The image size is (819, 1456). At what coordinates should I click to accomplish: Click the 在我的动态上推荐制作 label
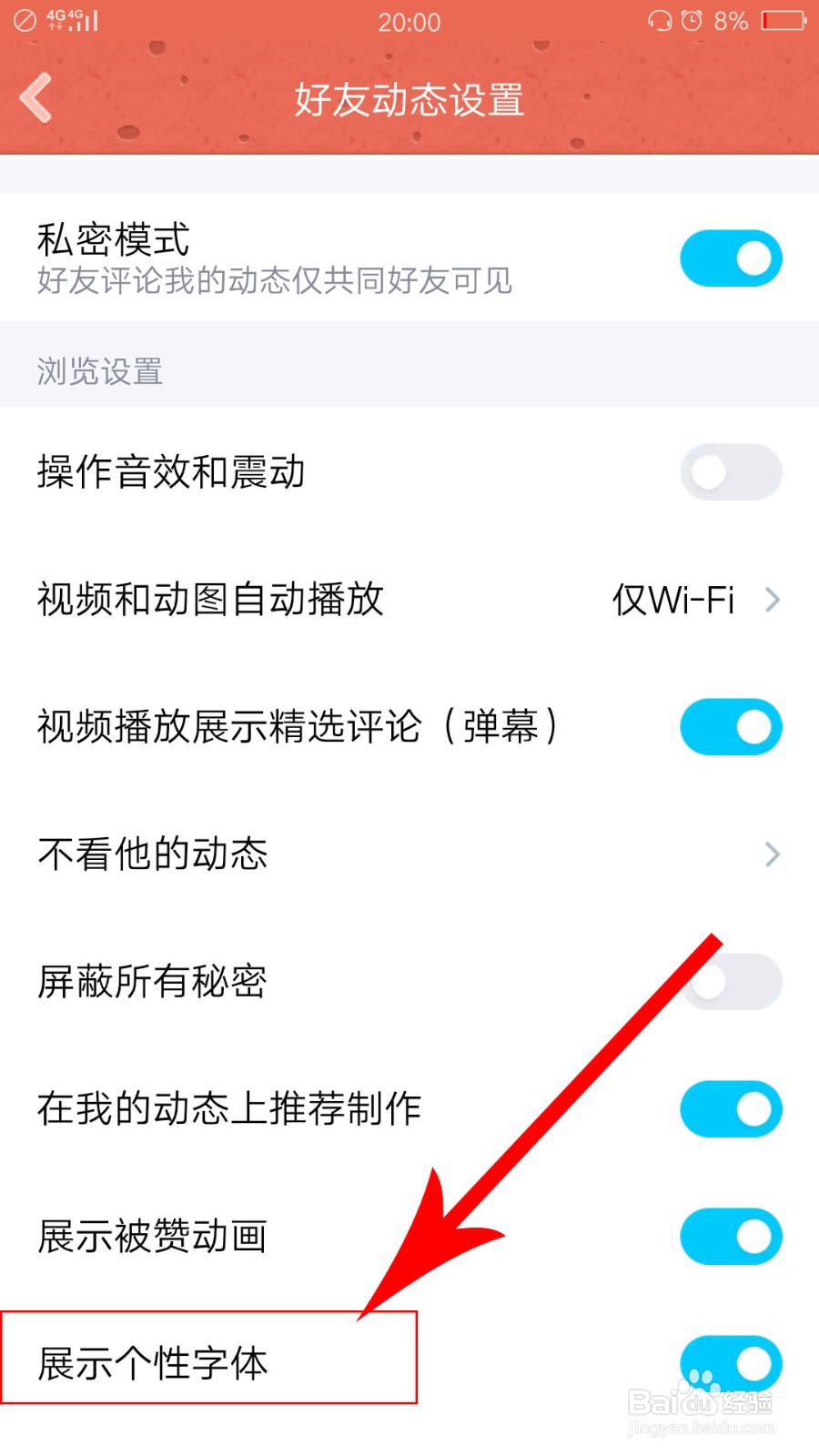(x=227, y=1108)
